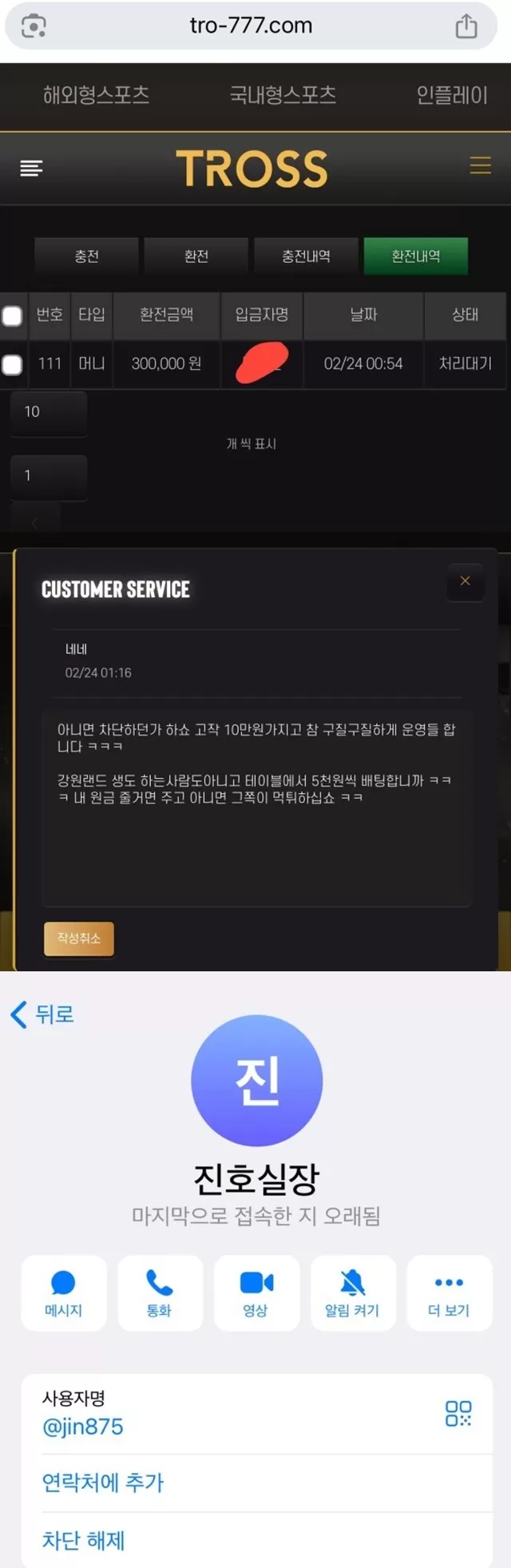Open the 환전 page
Viewport: 511px width, 1568px height.
tap(196, 256)
